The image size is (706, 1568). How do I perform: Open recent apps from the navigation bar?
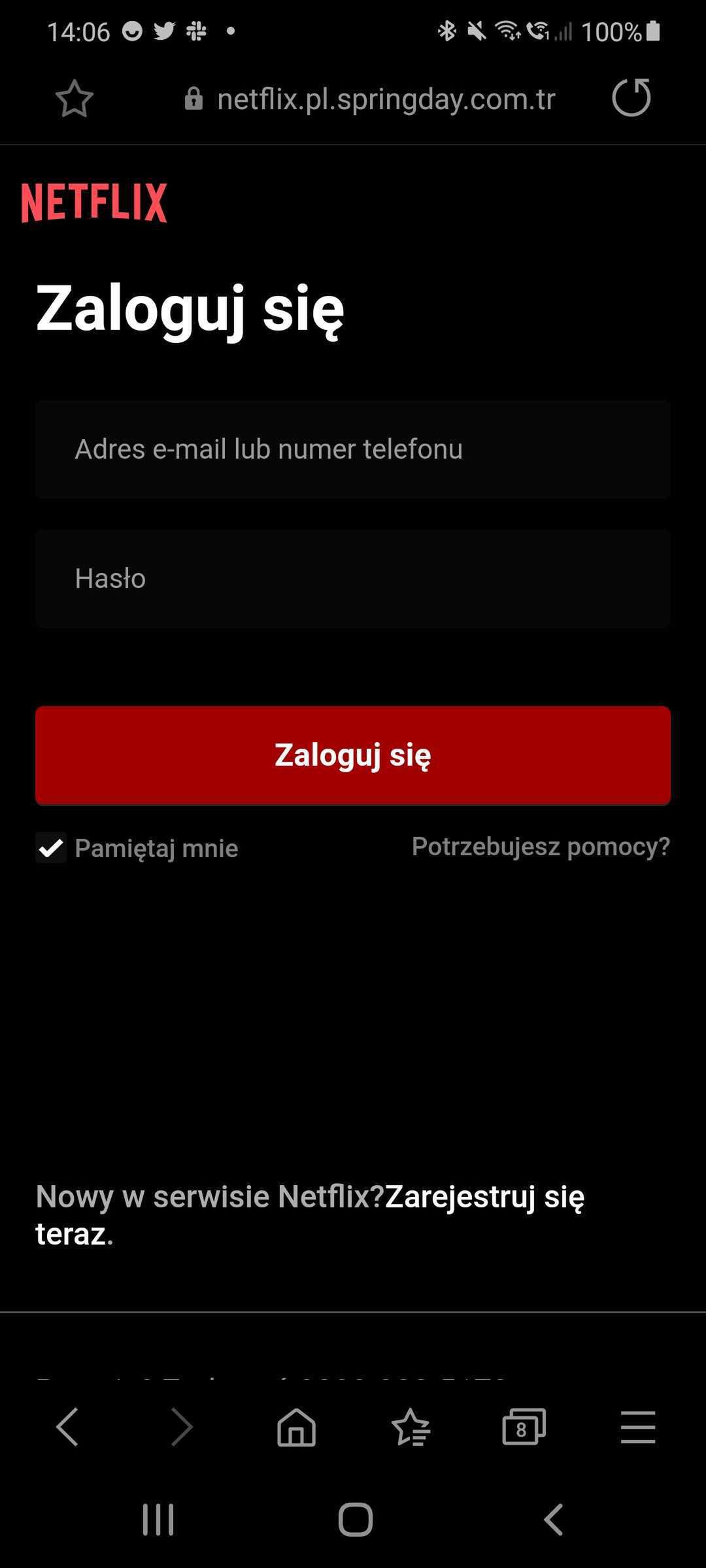(158, 1520)
